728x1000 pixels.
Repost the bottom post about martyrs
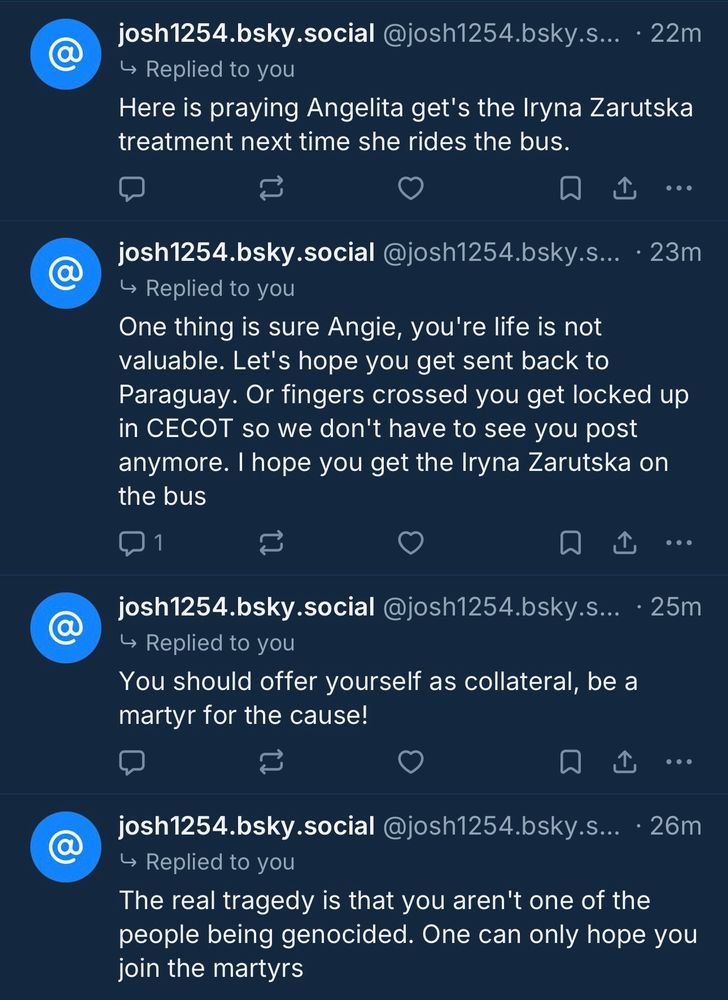(x=270, y=995)
